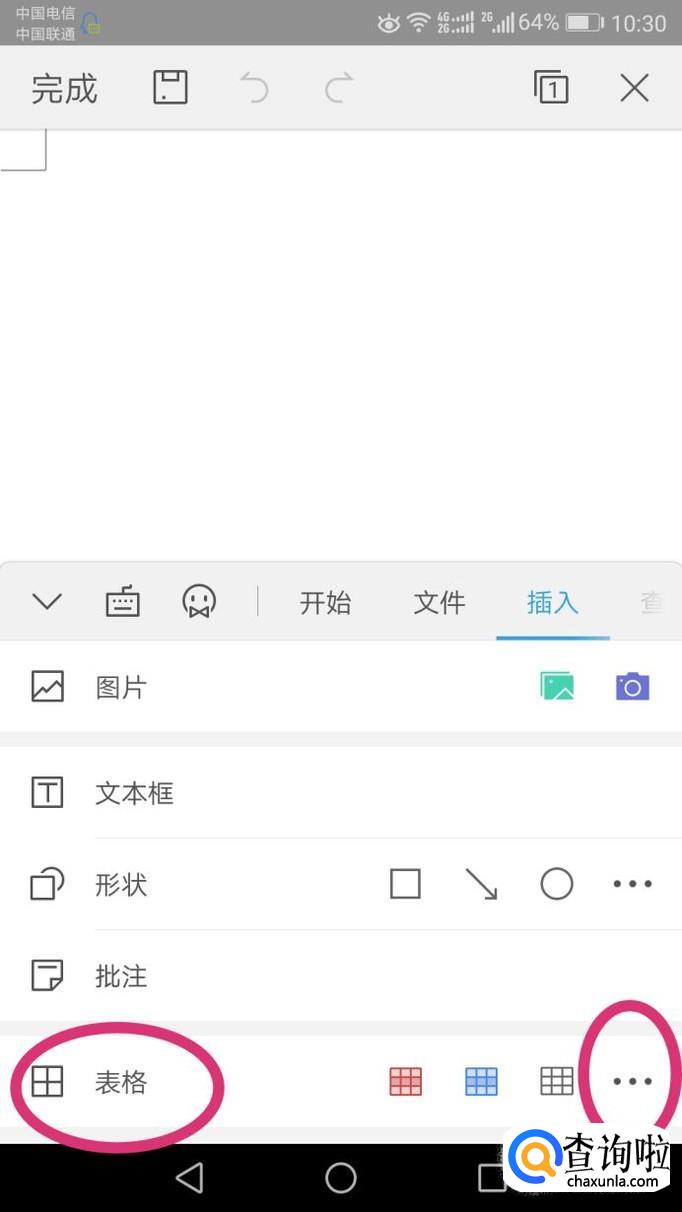Image resolution: width=682 pixels, height=1212 pixels.
Task: Show the keyboard from the toolbar
Action: click(x=122, y=602)
